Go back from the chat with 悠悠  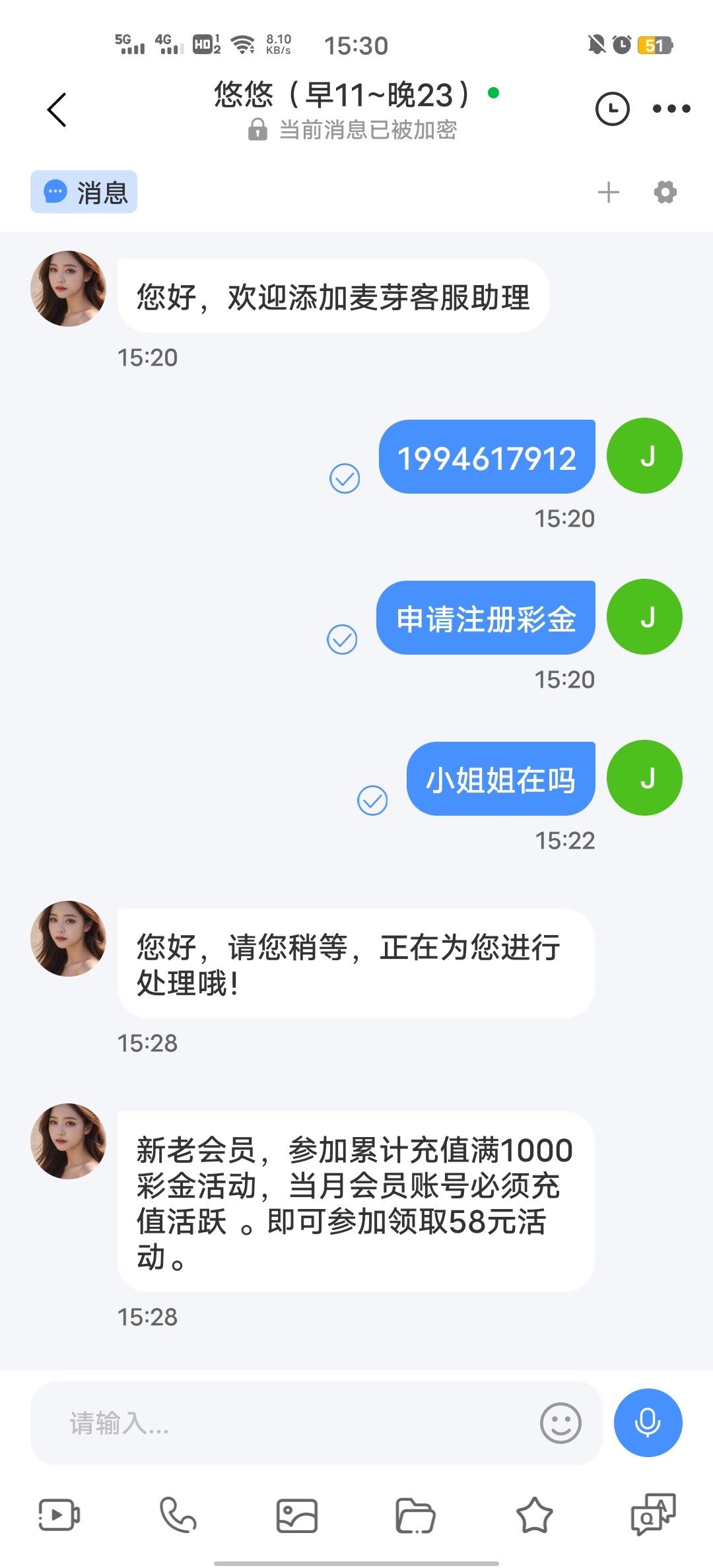tap(57, 110)
